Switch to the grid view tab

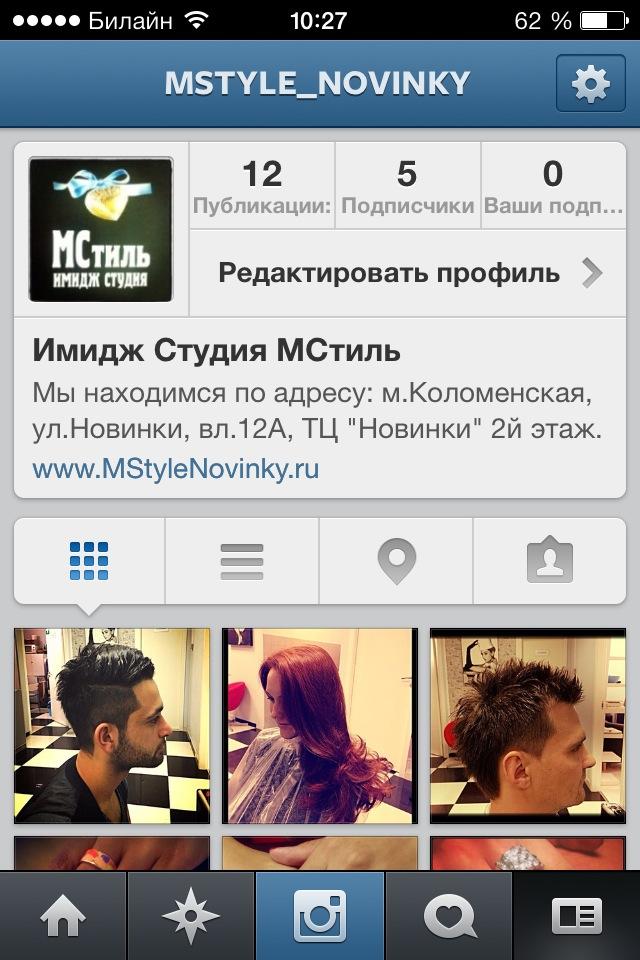pyautogui.click(x=89, y=561)
